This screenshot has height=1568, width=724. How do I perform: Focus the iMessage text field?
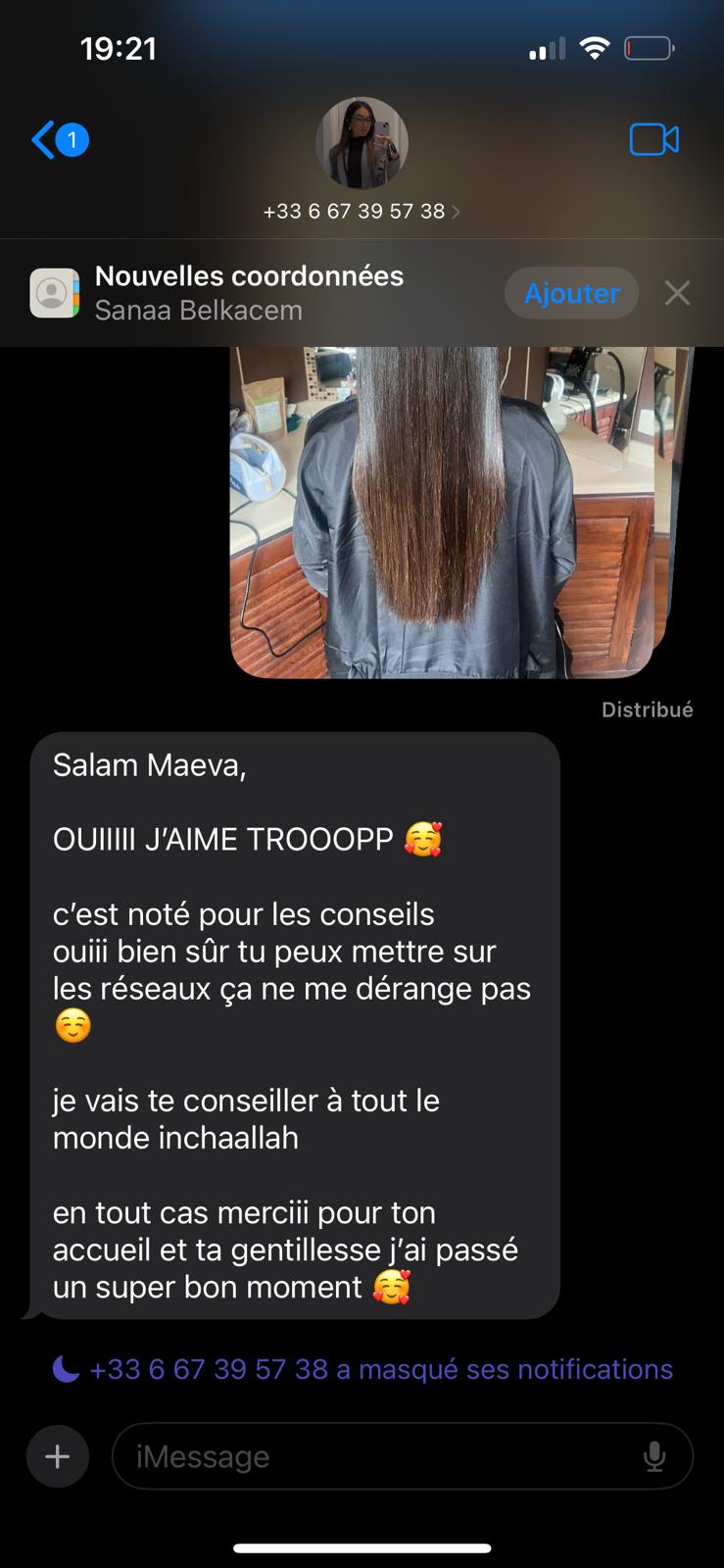coord(377,1456)
